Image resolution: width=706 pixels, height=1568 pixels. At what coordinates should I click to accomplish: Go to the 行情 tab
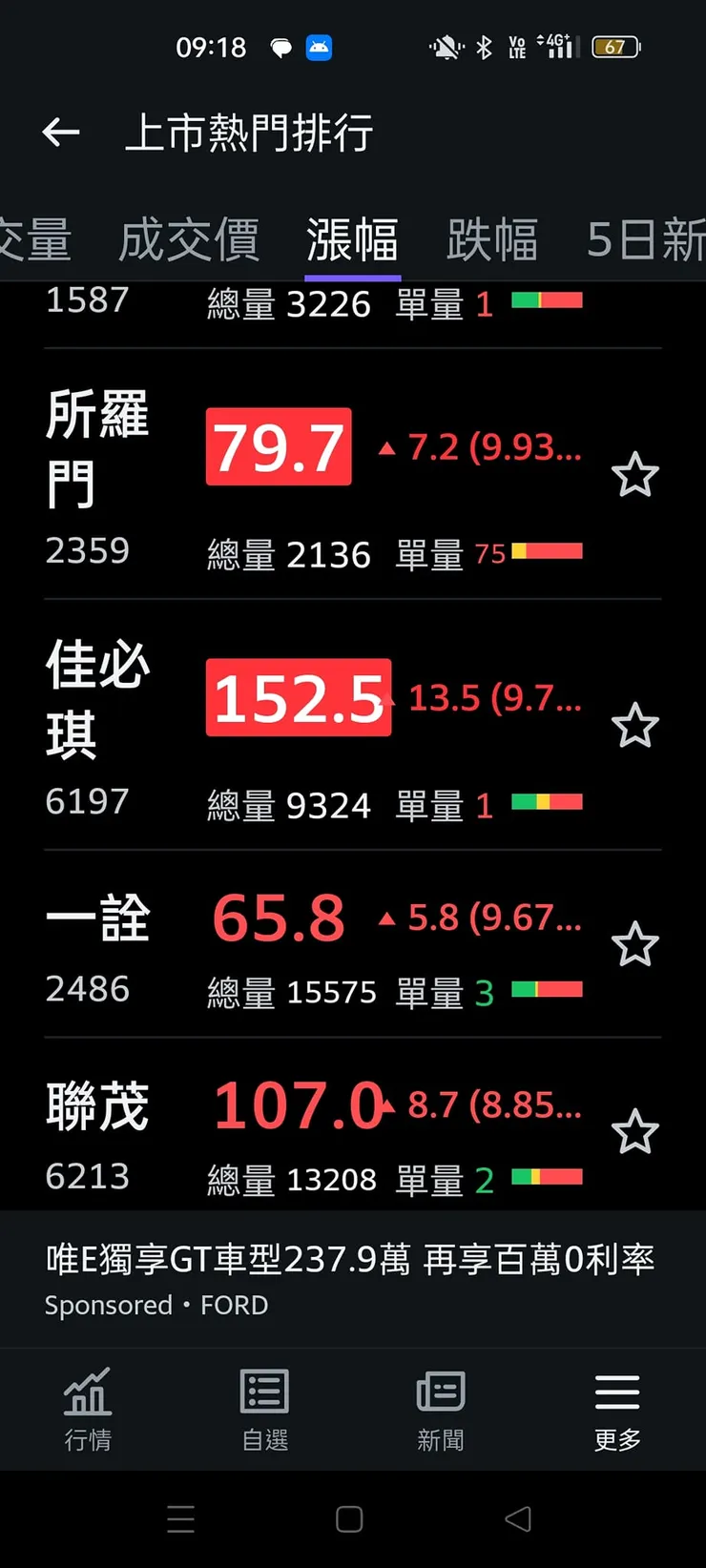click(88, 1410)
